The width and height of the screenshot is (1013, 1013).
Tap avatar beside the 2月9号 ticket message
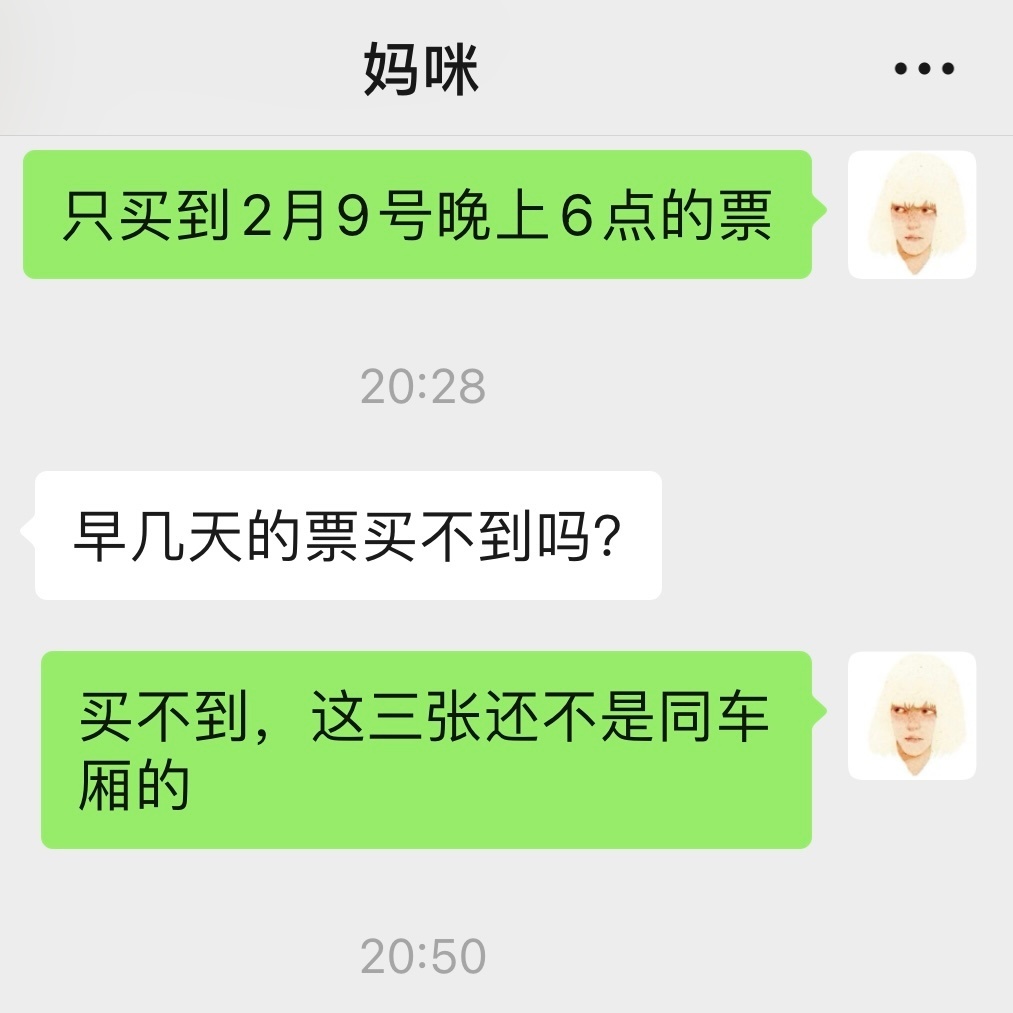pyautogui.click(x=911, y=214)
